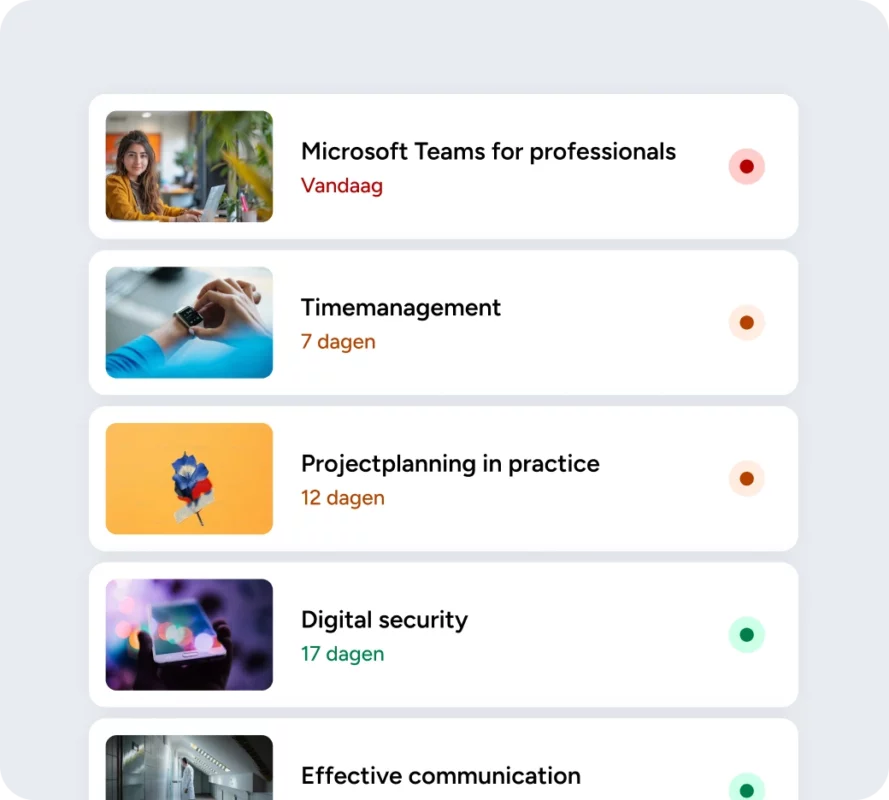
Task: Select Projectplanning in practice
Action: [450, 464]
